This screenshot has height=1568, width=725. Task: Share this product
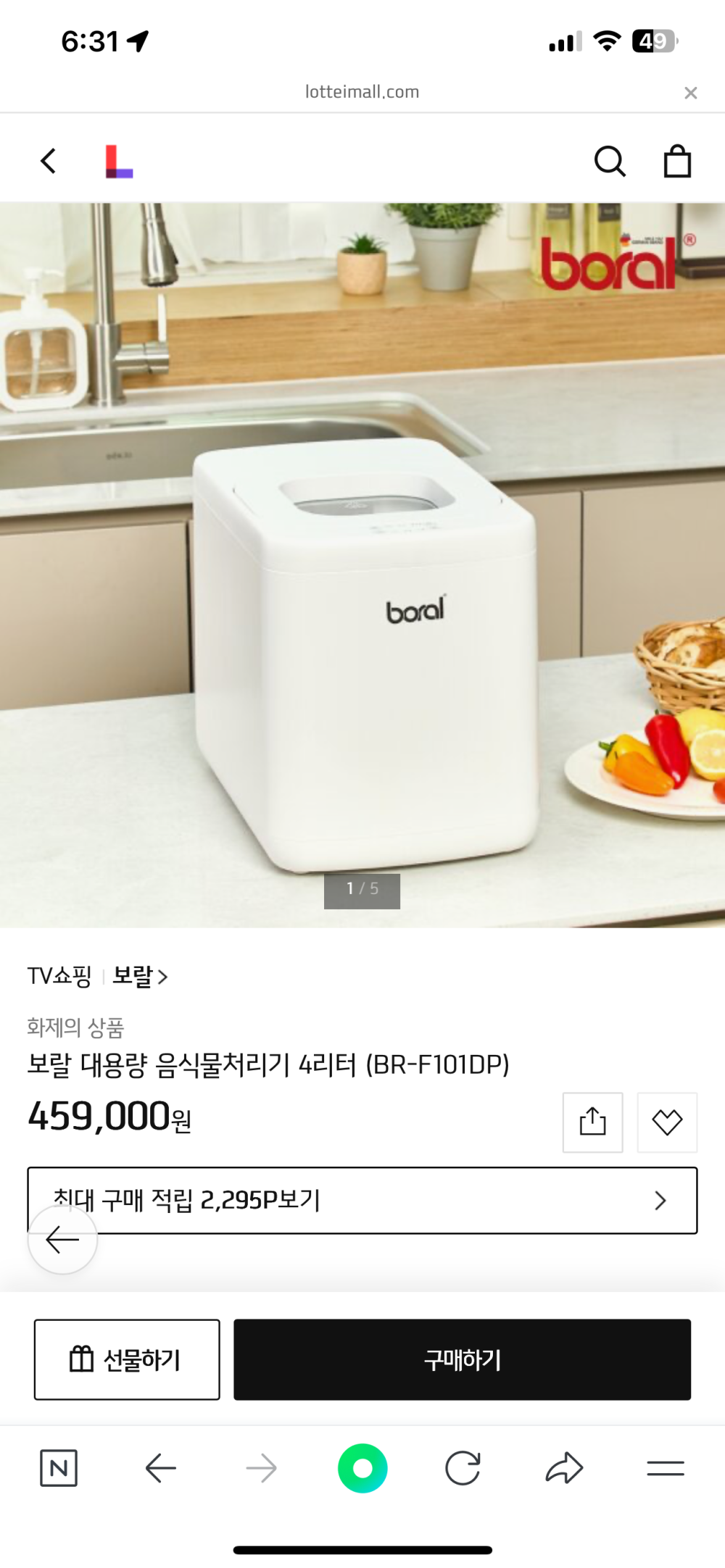tap(592, 1122)
